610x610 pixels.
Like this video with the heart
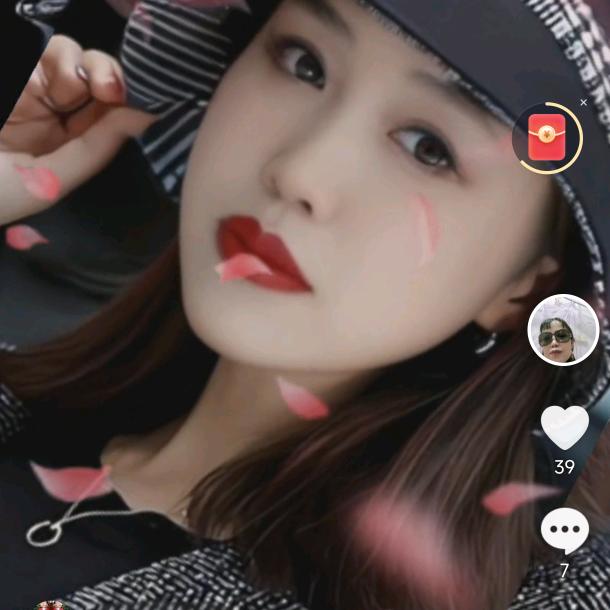(564, 428)
